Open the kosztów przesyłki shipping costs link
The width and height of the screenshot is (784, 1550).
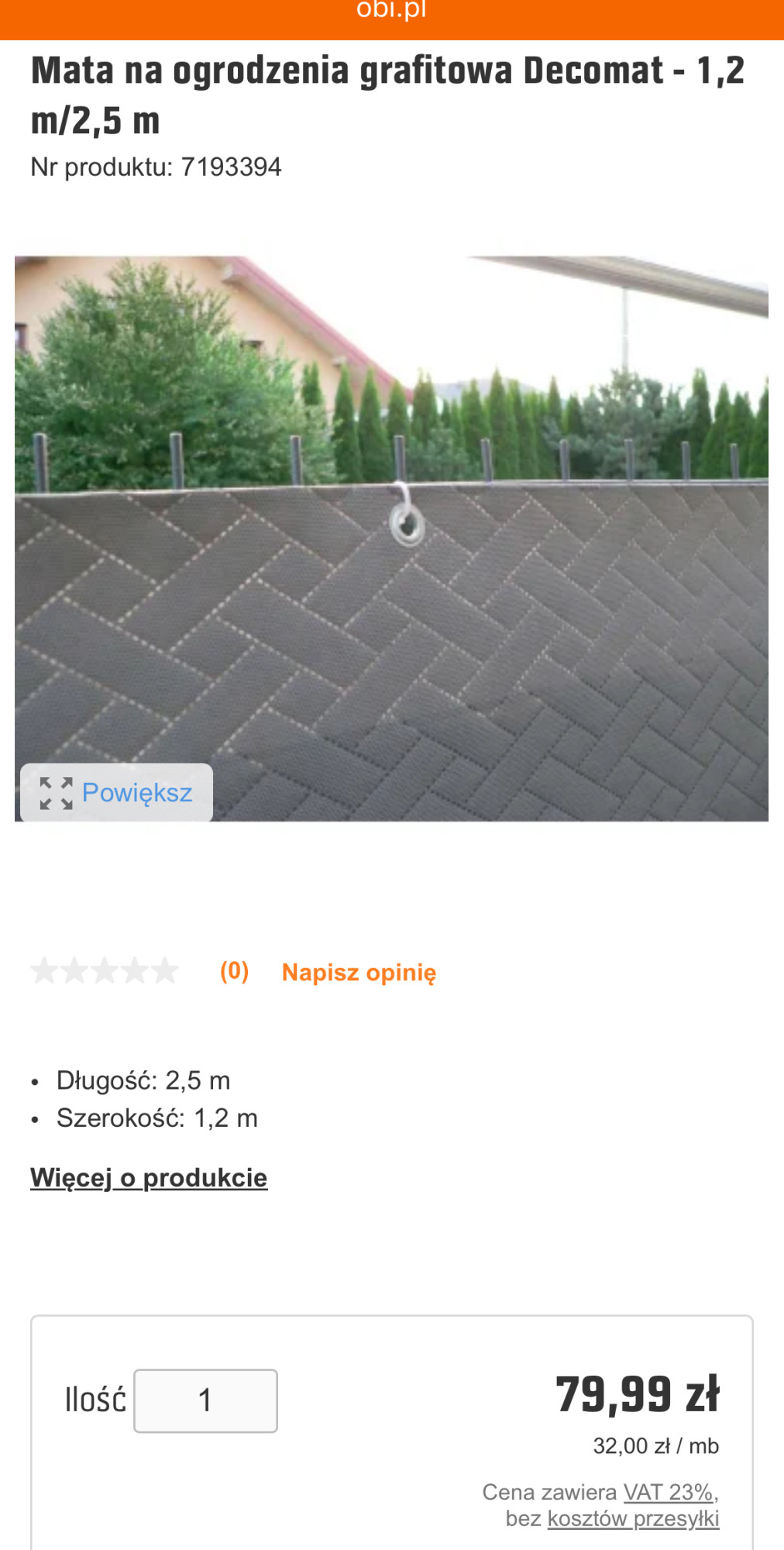(x=633, y=1518)
